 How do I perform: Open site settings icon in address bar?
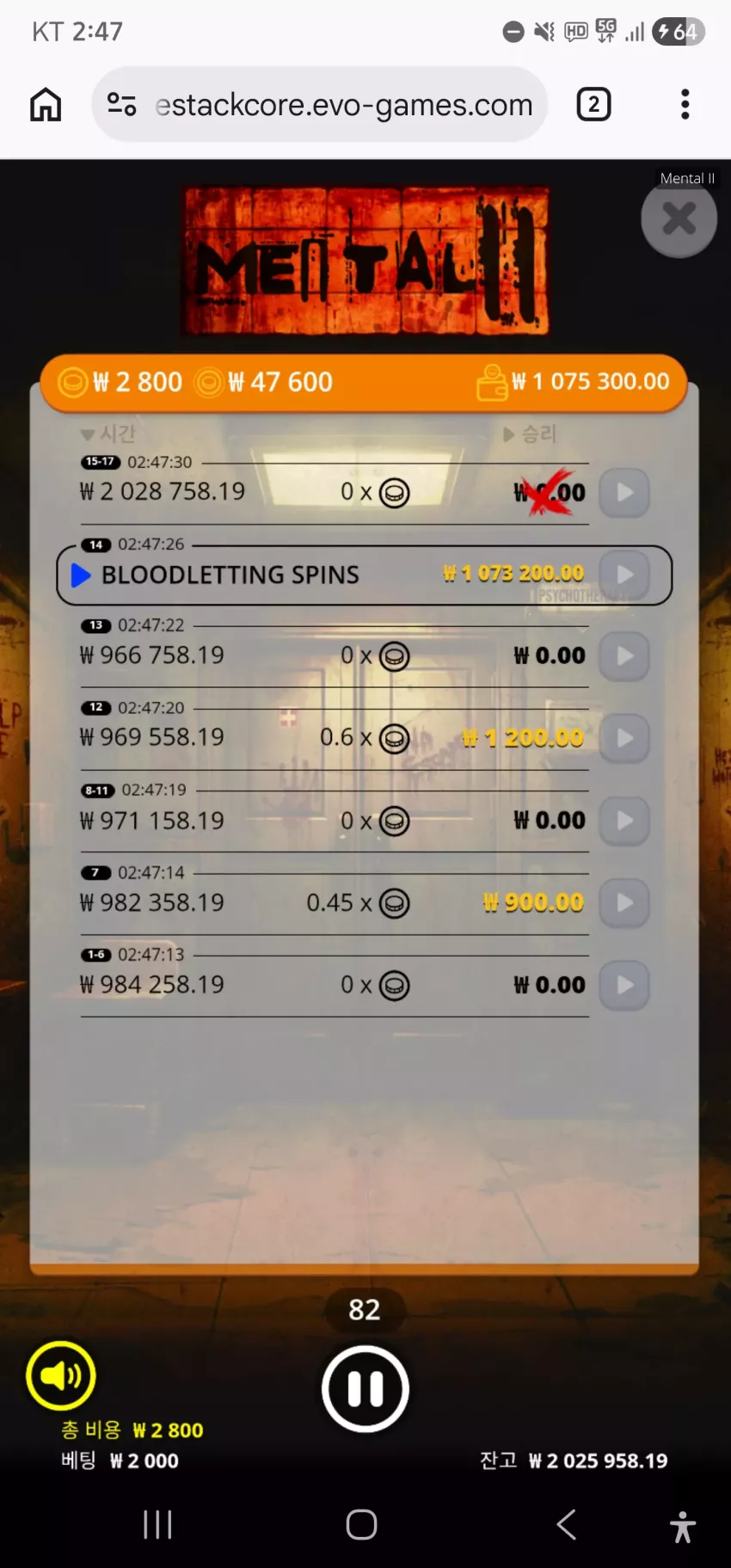(x=121, y=105)
